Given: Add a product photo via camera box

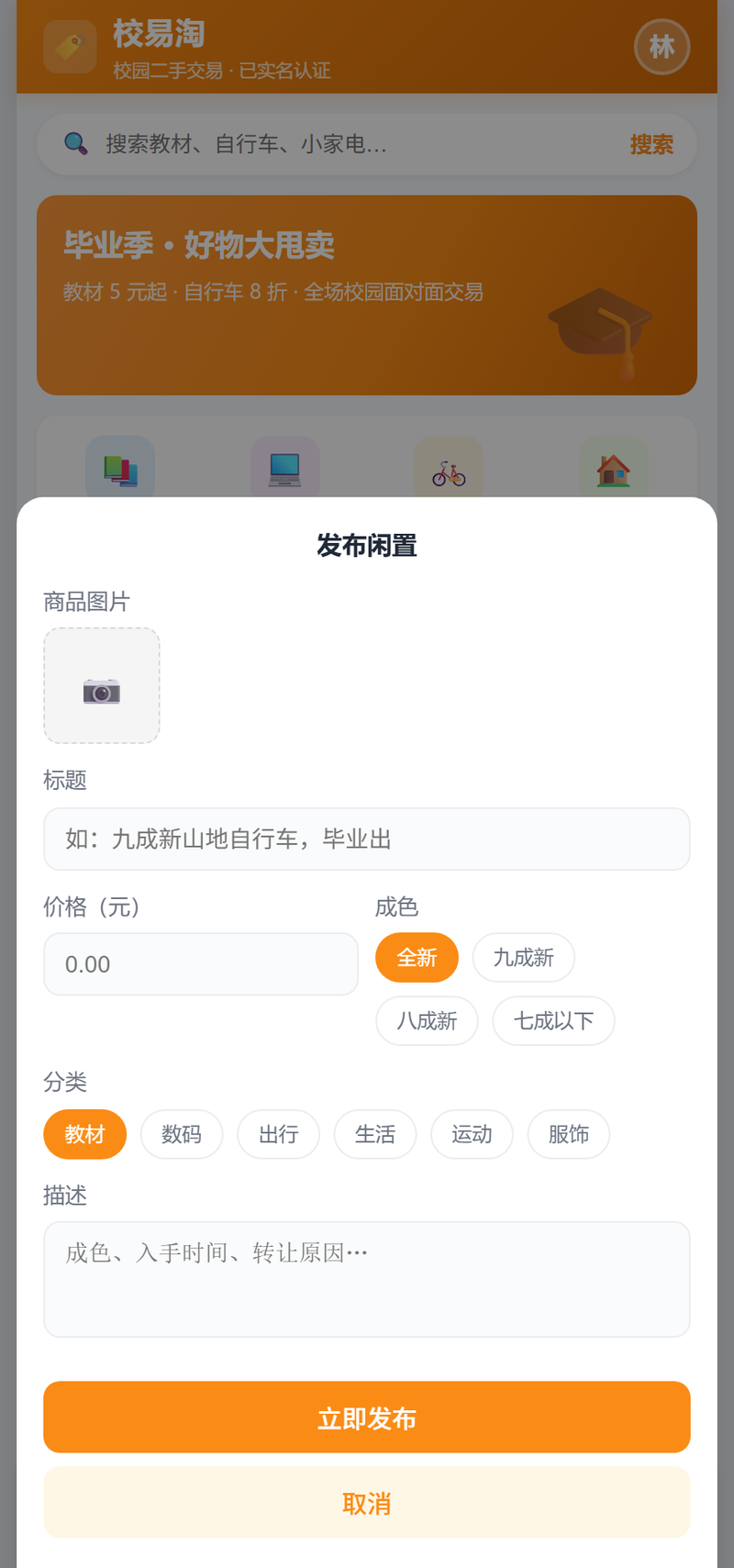Looking at the screenshot, I should 102,685.
